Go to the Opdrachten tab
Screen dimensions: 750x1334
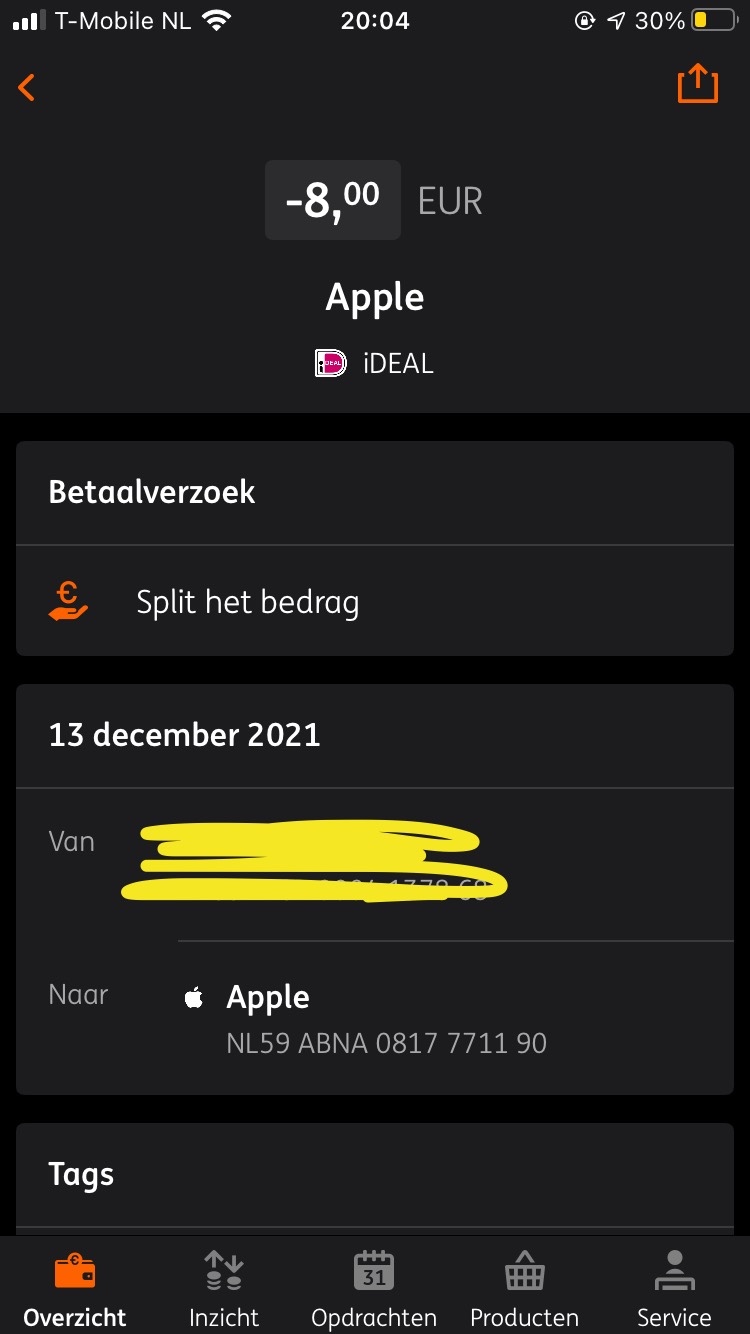[374, 1287]
